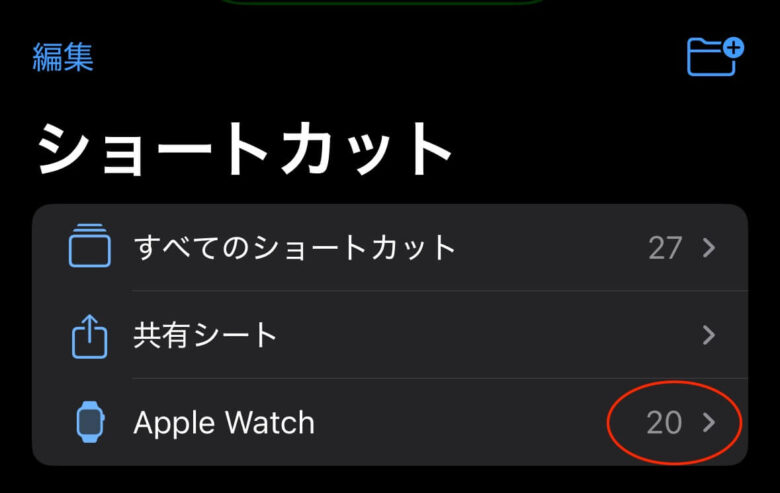Tap the 編集 (Edit) button

[x=63, y=57]
